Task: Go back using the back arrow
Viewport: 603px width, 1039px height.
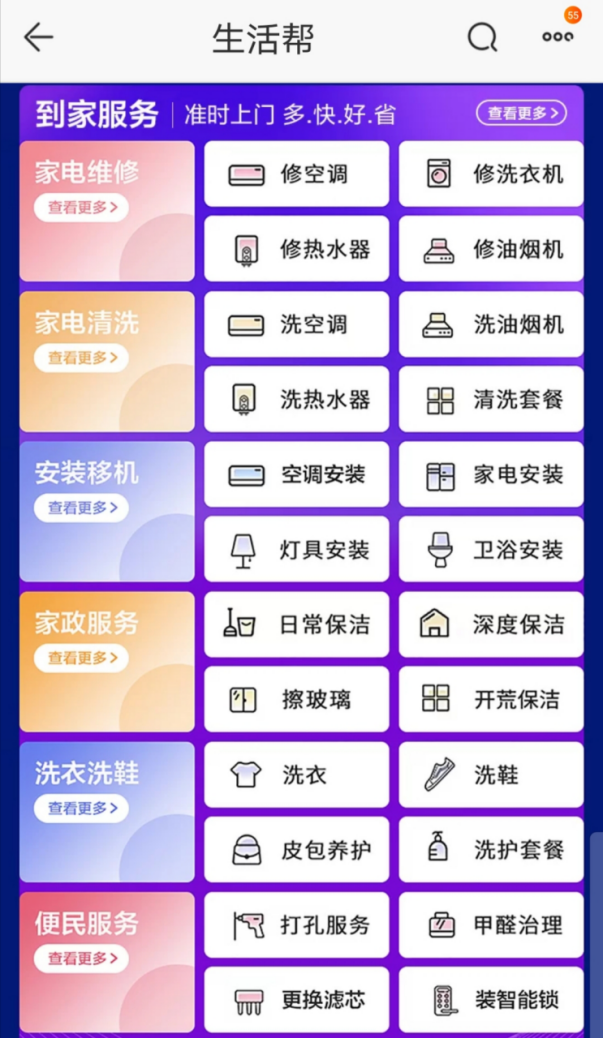Action: coord(38,38)
